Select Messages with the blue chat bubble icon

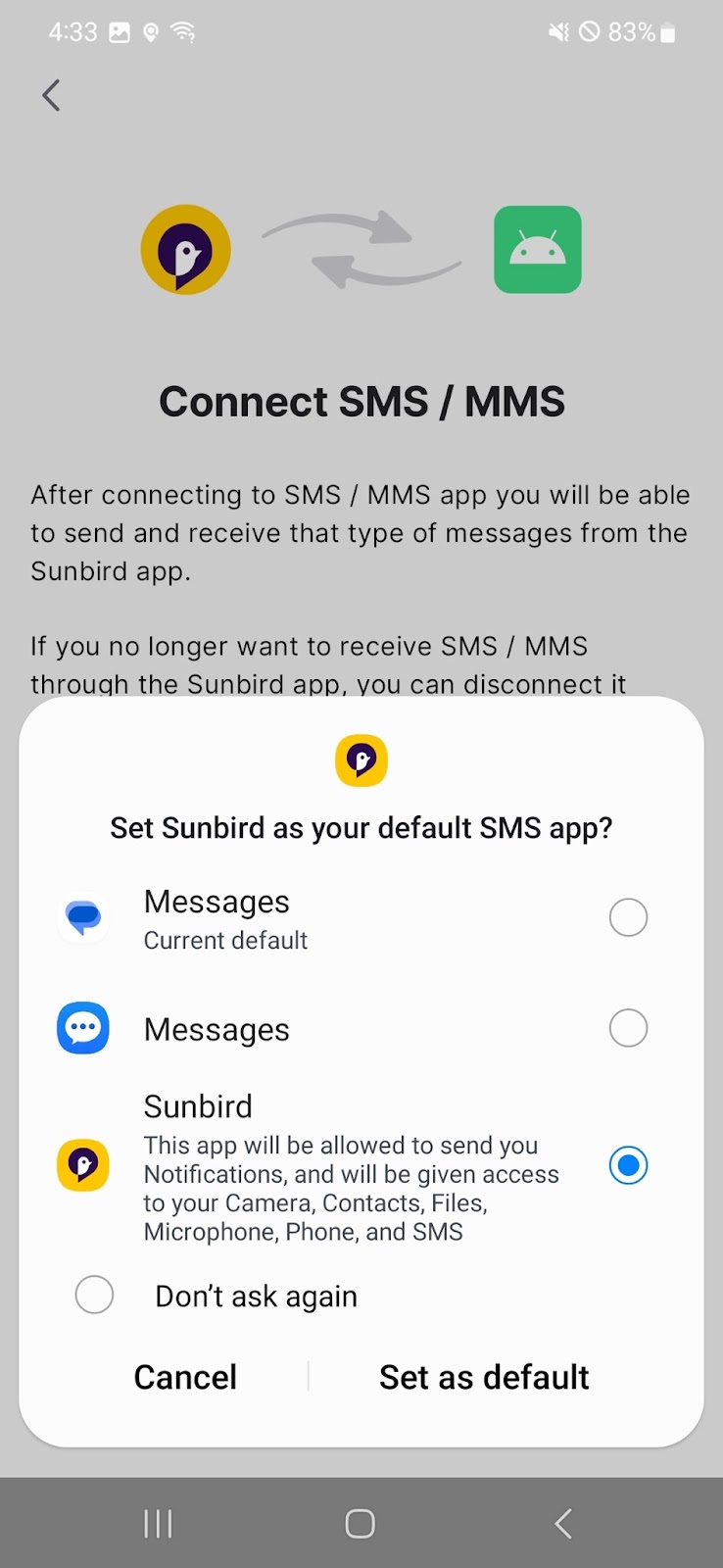(627, 1029)
